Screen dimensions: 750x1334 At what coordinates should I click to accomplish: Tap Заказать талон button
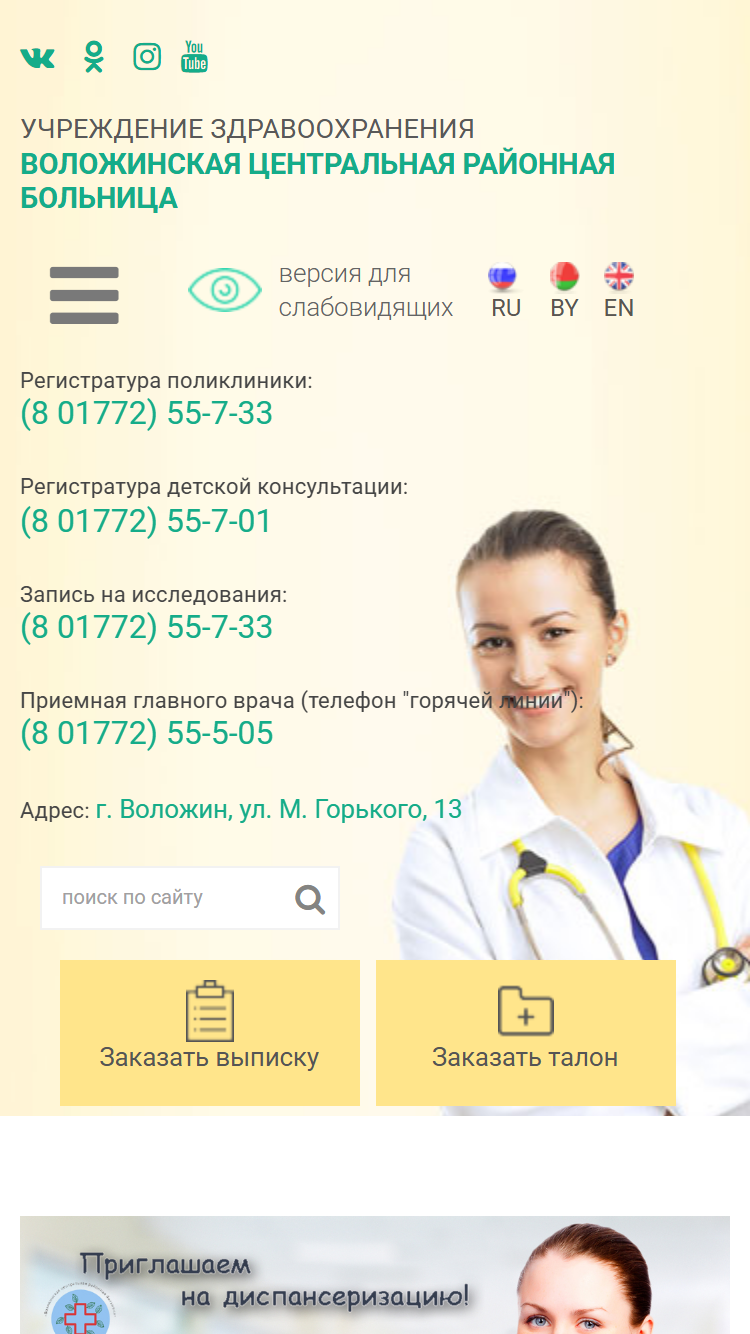point(526,1033)
